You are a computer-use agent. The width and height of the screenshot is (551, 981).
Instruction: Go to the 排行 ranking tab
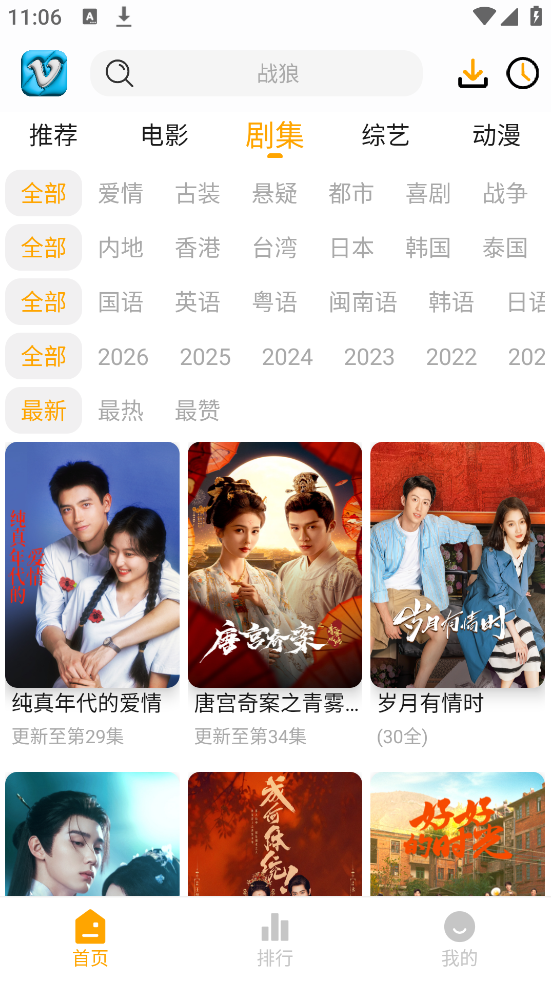pyautogui.click(x=275, y=938)
